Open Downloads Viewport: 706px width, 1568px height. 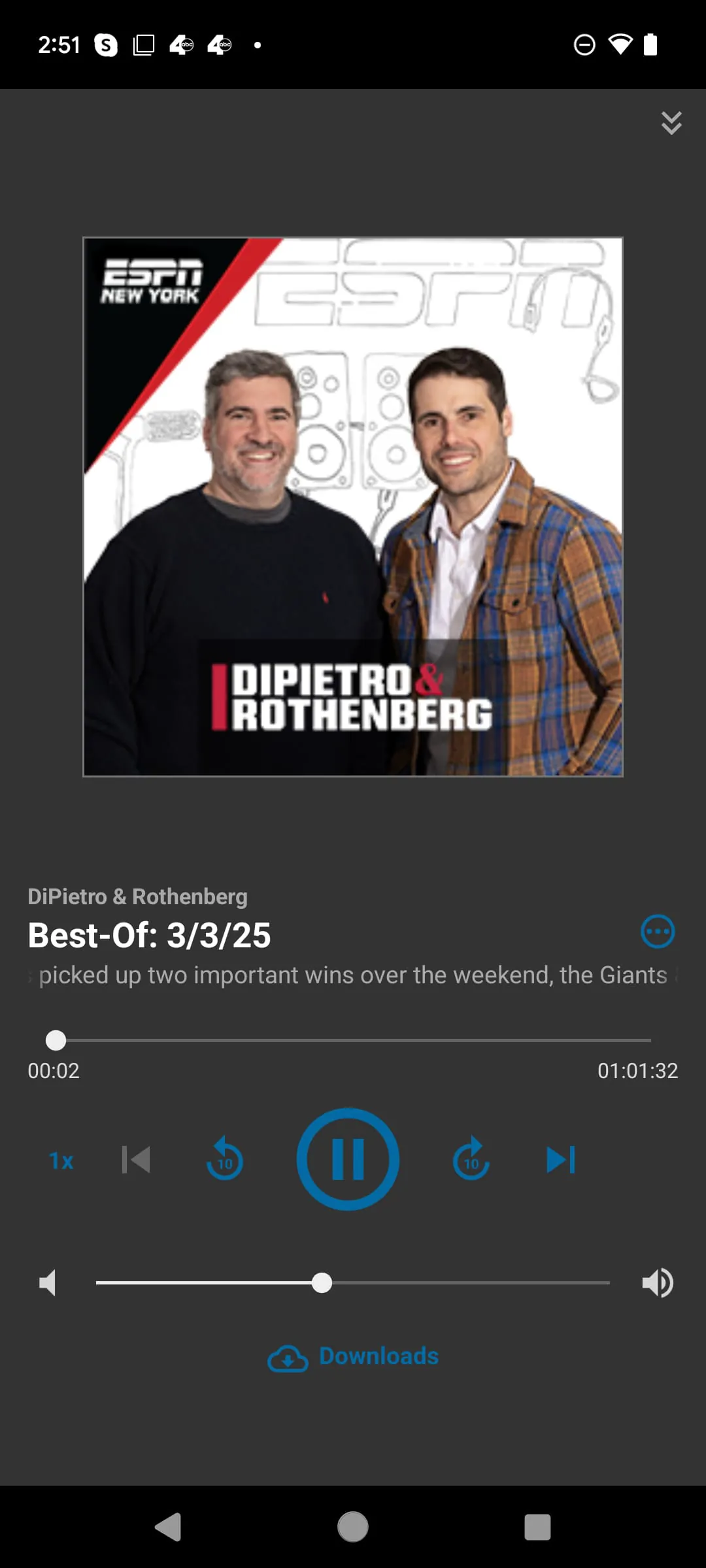[x=353, y=1357]
